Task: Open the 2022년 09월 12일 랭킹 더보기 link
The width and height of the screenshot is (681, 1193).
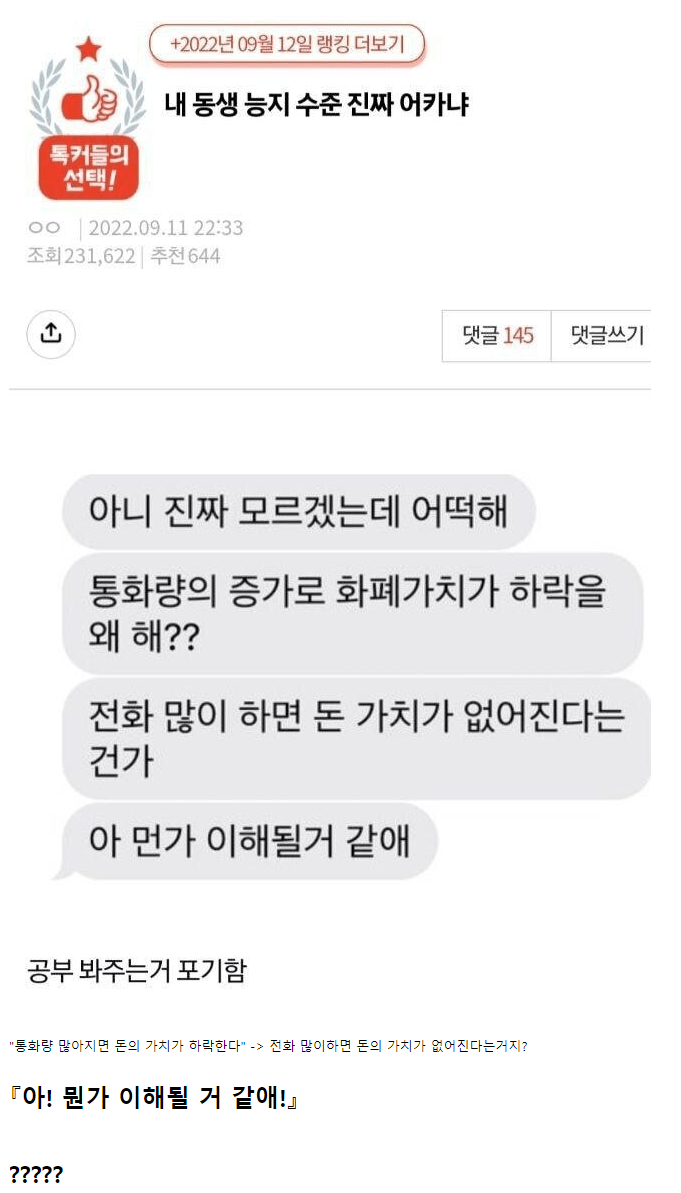Action: [287, 45]
